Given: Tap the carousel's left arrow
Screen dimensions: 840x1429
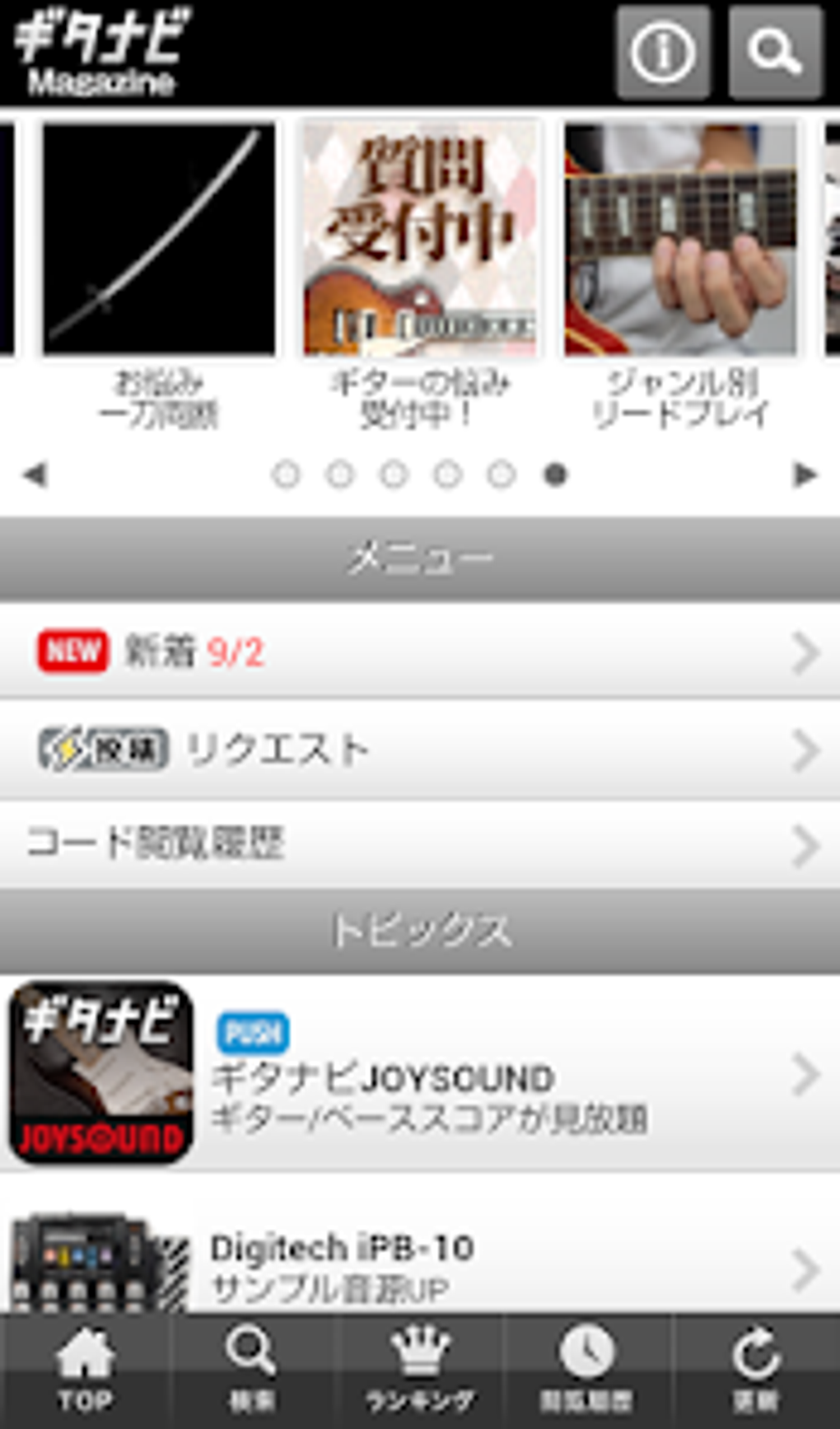Looking at the screenshot, I should pyautogui.click(x=35, y=475).
